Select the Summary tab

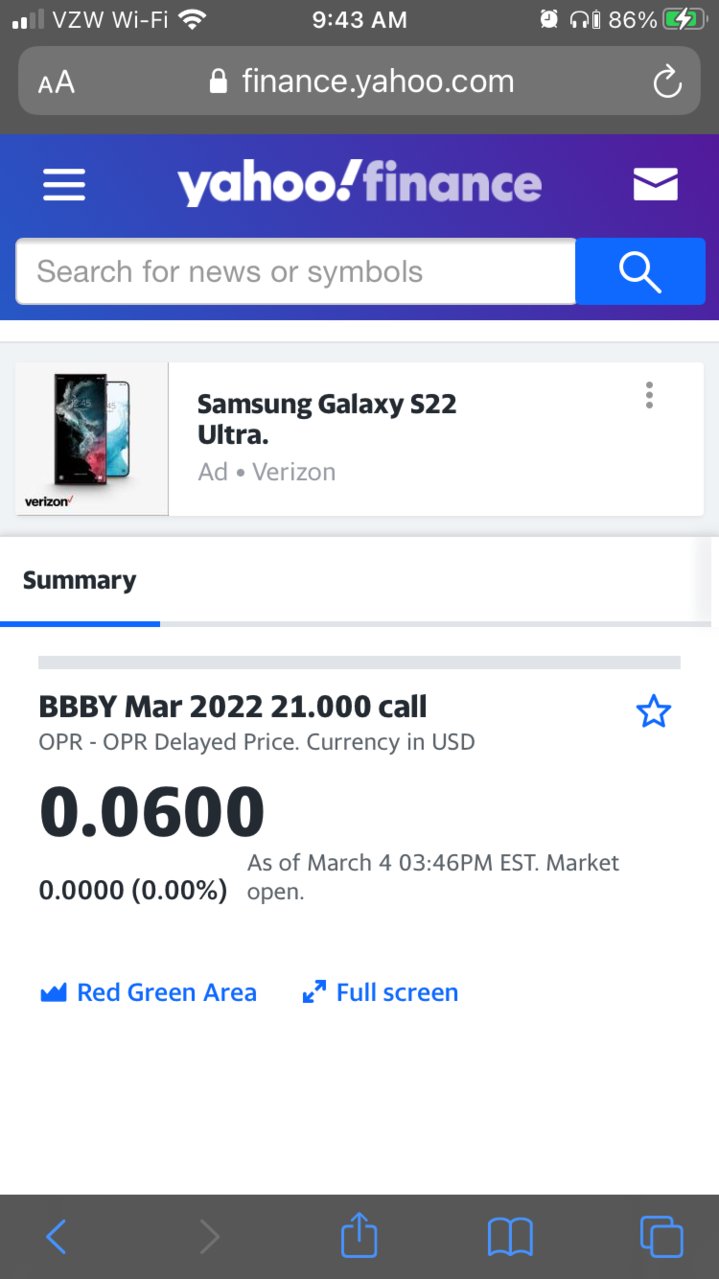point(79,580)
